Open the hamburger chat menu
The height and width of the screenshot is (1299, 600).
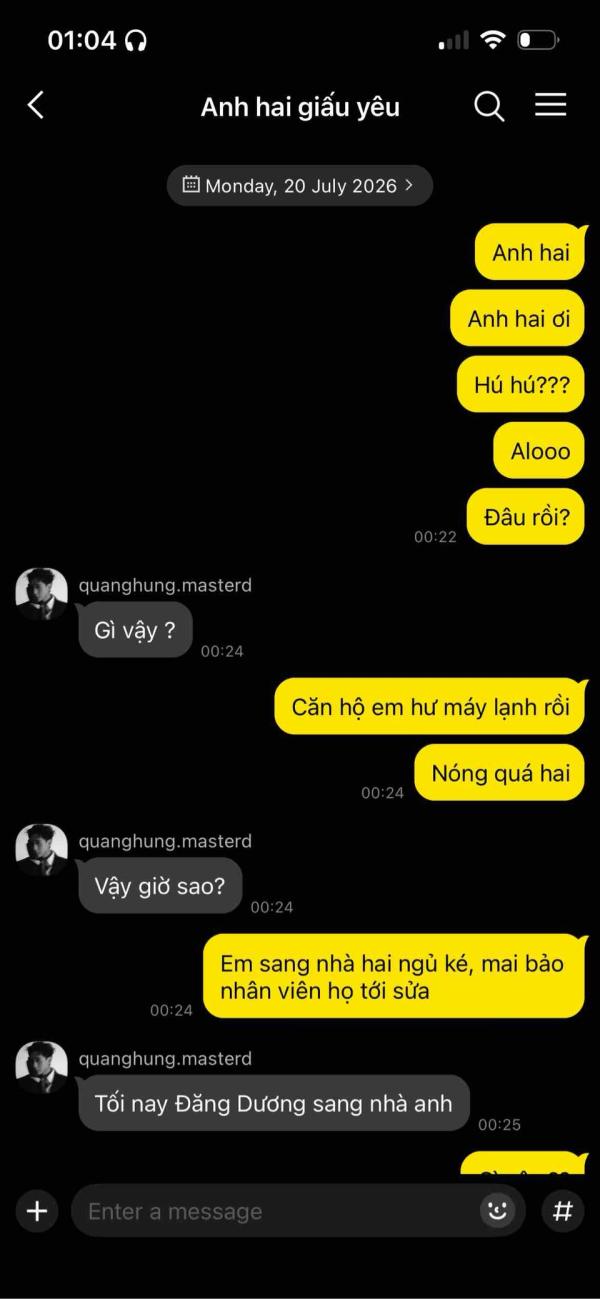tap(551, 105)
